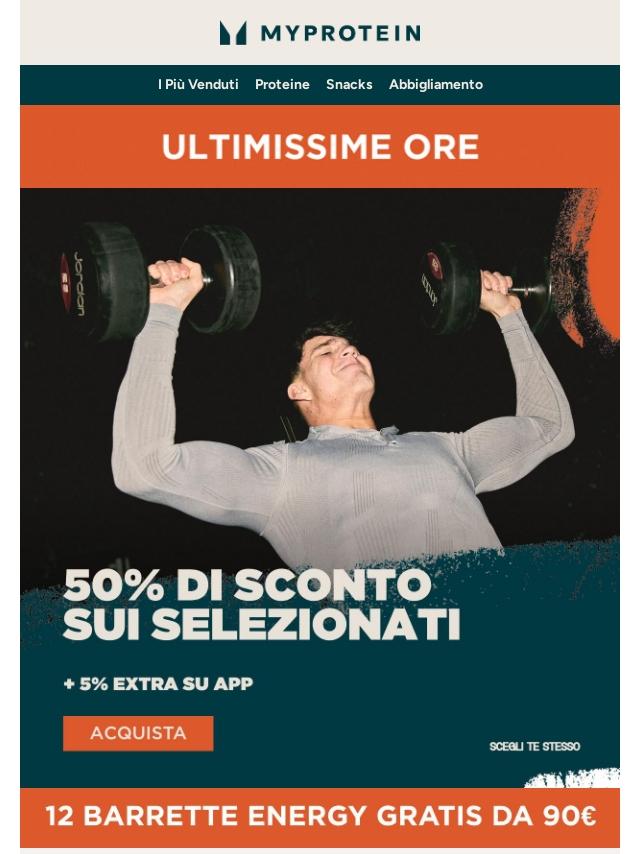
Task: Go to the Proteine section
Action: click(282, 84)
